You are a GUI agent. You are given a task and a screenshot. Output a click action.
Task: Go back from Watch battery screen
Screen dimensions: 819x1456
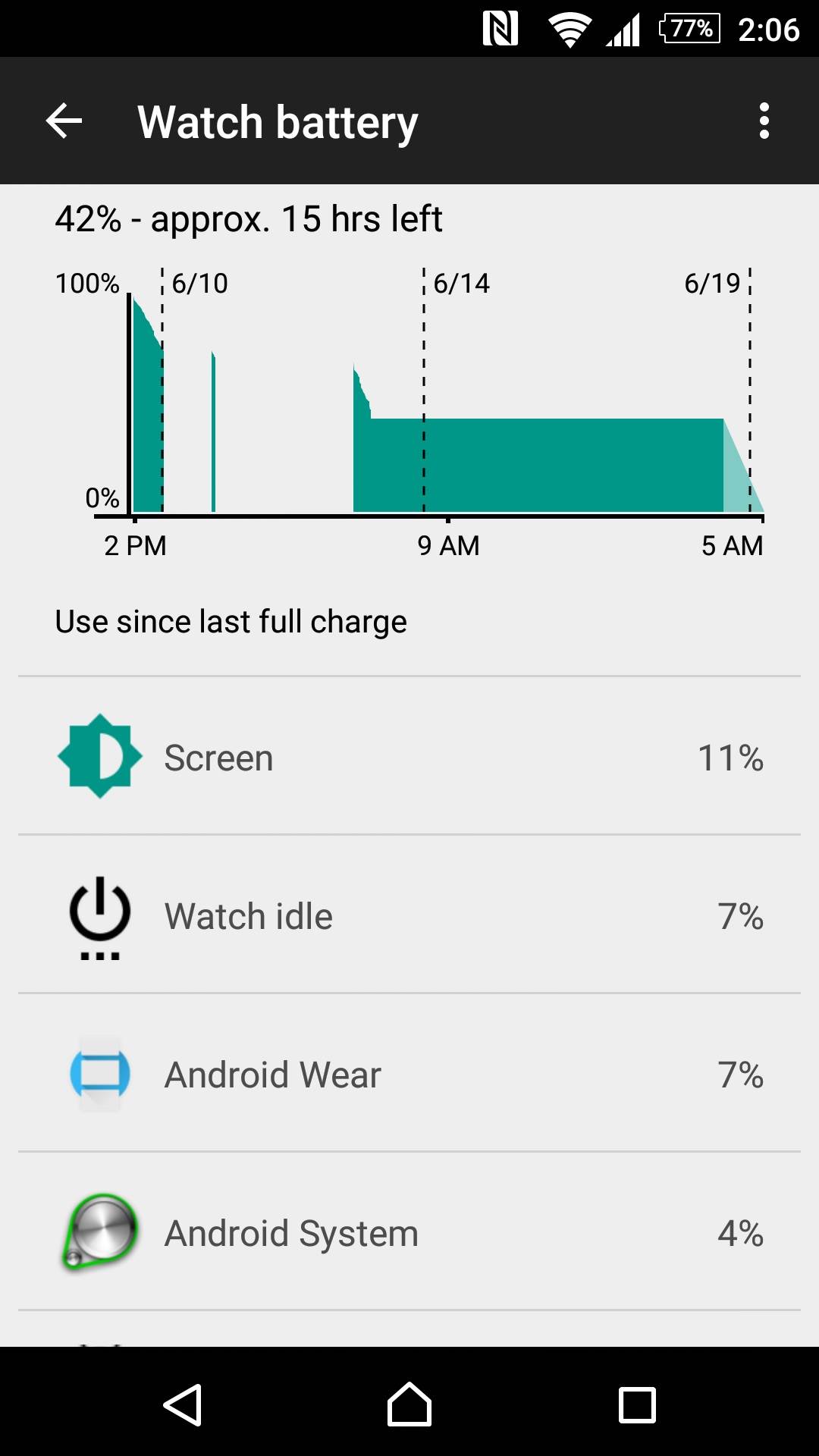pyautogui.click(x=64, y=121)
